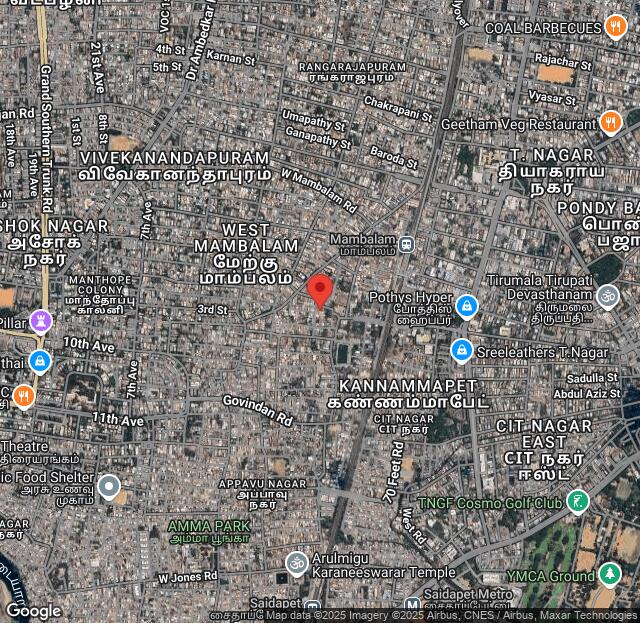640x623 pixels.
Task: Open Arulmigu Karaneeswarar Temple marker
Action: 297,563
